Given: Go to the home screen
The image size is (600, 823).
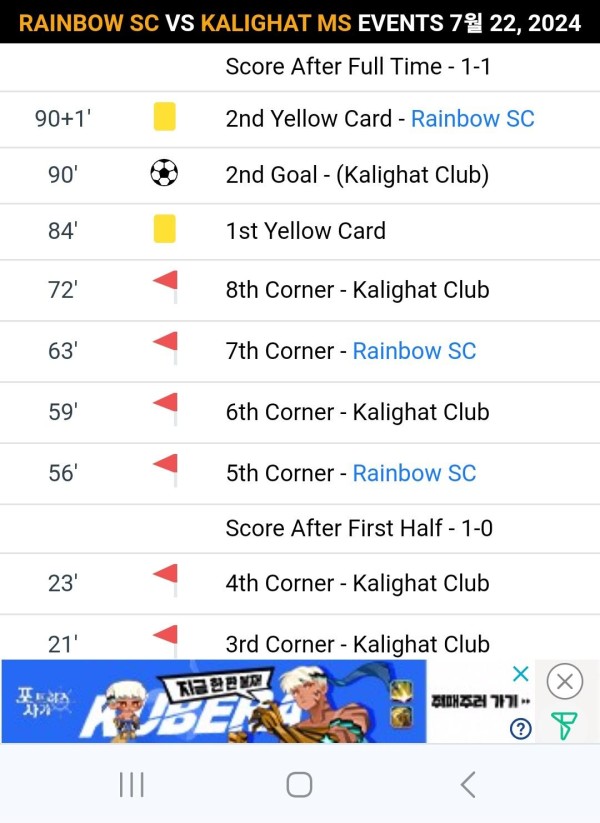Looking at the screenshot, I should [x=299, y=785].
